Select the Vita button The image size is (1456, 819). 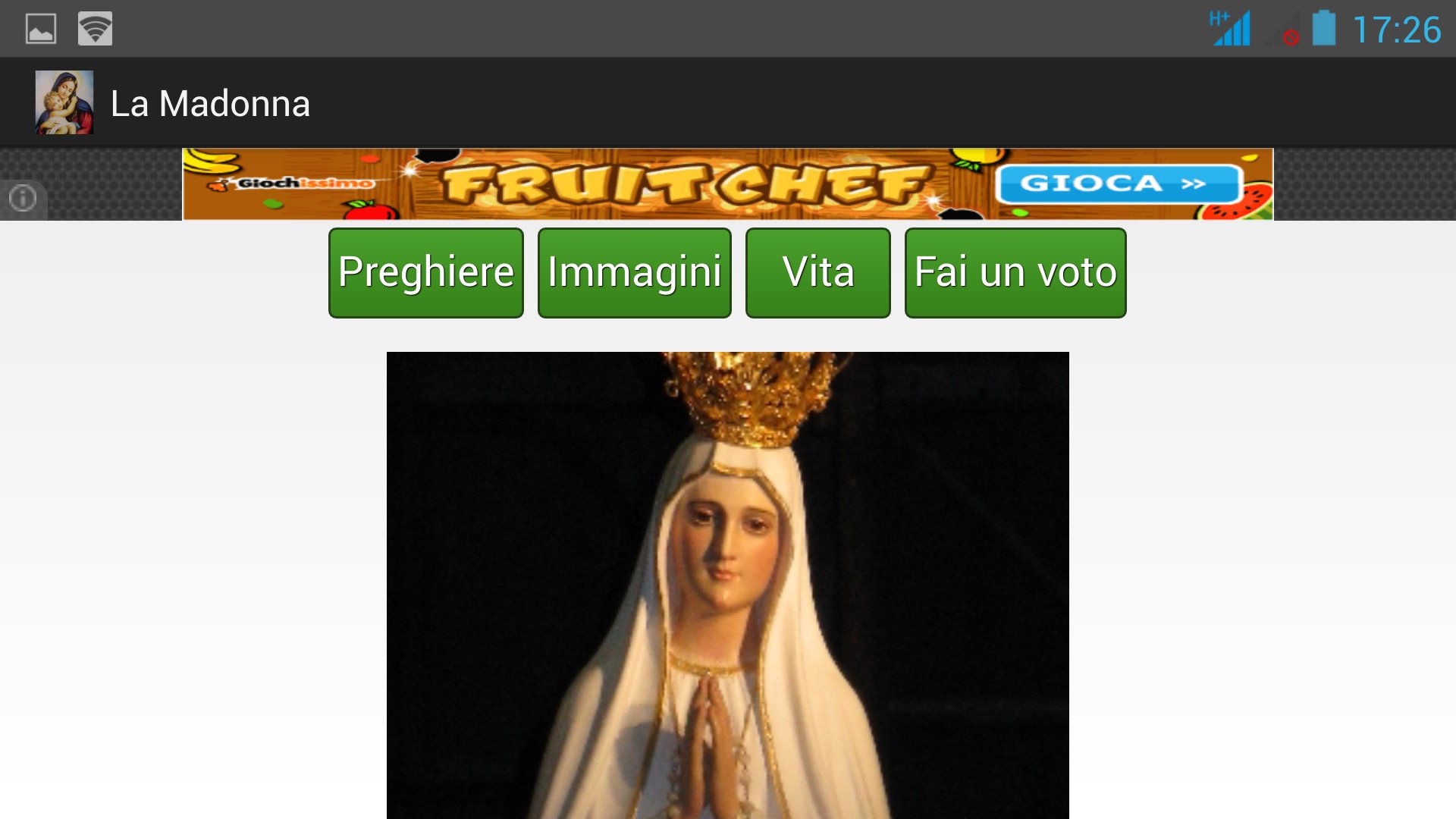pos(817,272)
